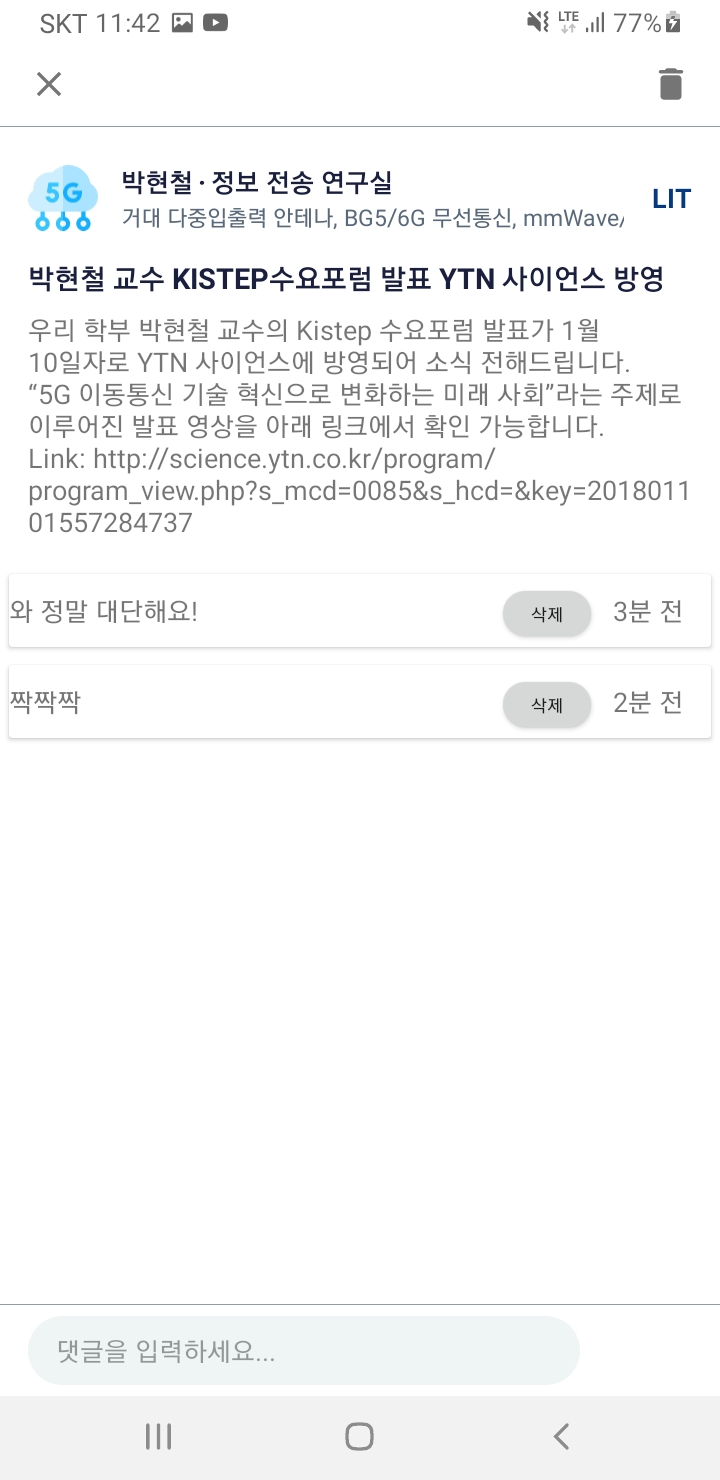Viewport: 720px width, 1480px height.
Task: Close this post with the X icon
Action: click(x=49, y=84)
